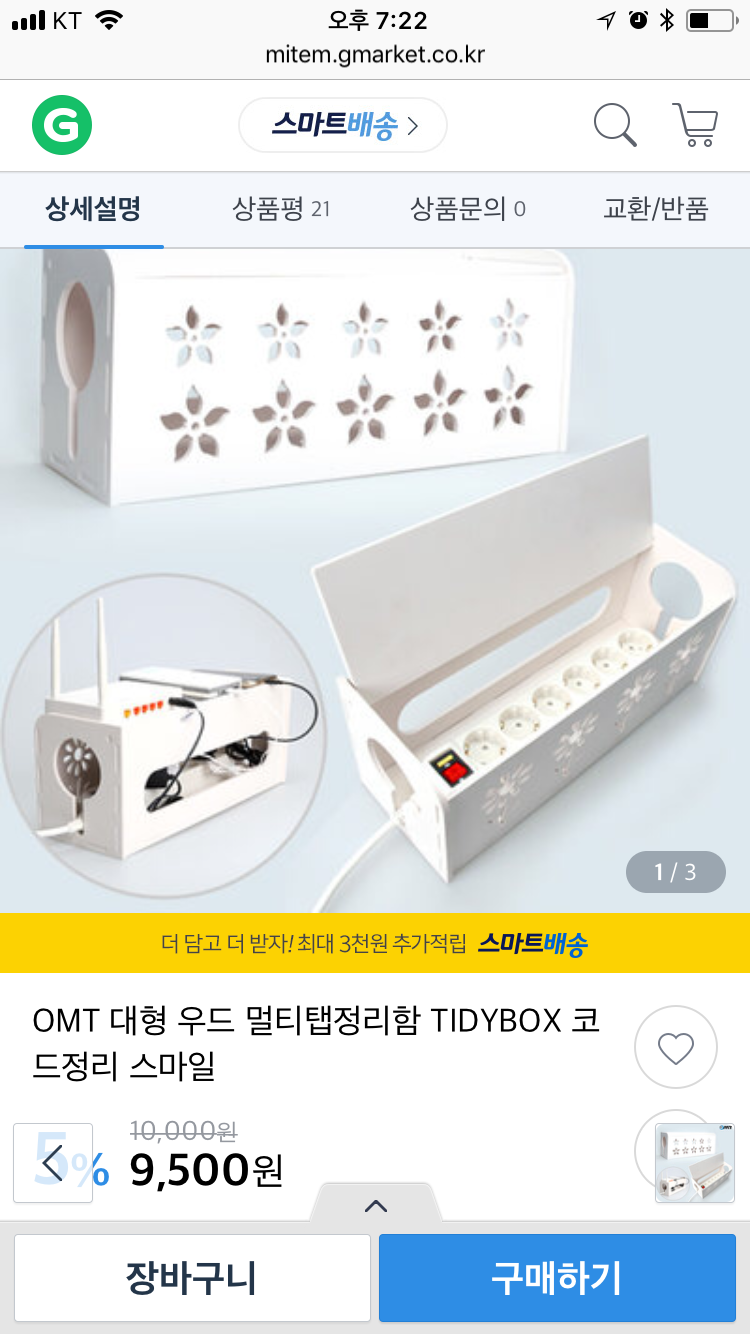Switch to the 상품평 tab
Screen dimensions: 750x1334
click(x=281, y=209)
